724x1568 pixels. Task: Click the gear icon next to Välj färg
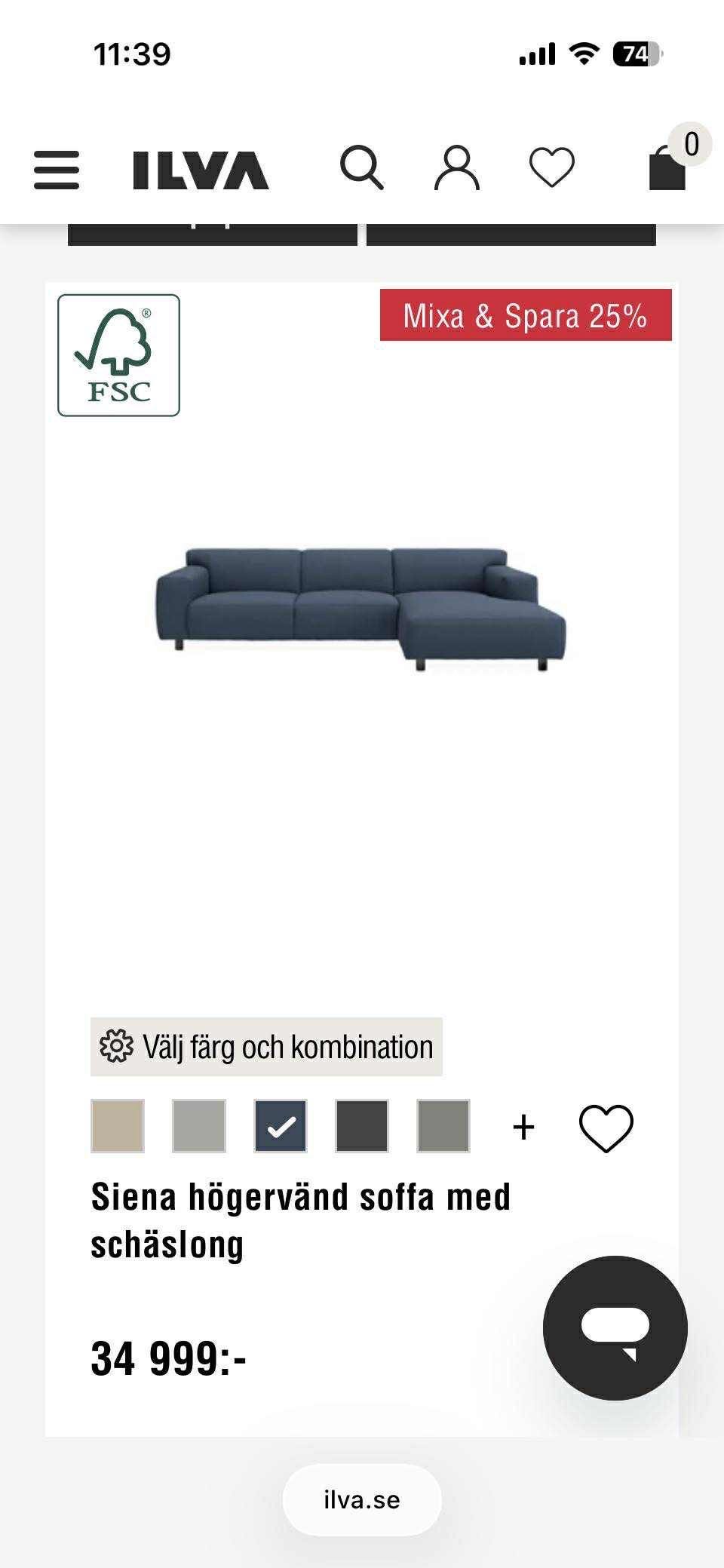[113, 1047]
